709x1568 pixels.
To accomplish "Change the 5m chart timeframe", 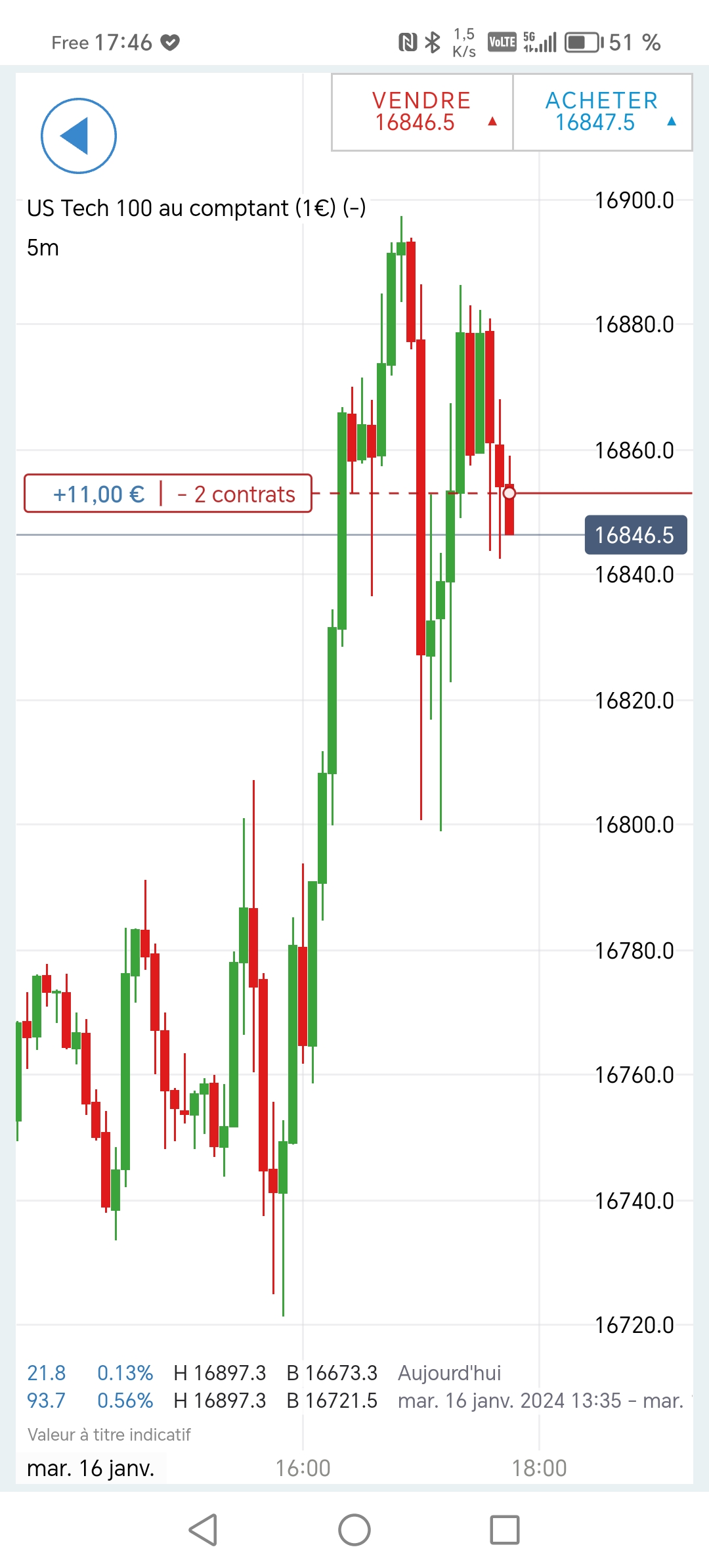I will coord(43,248).
